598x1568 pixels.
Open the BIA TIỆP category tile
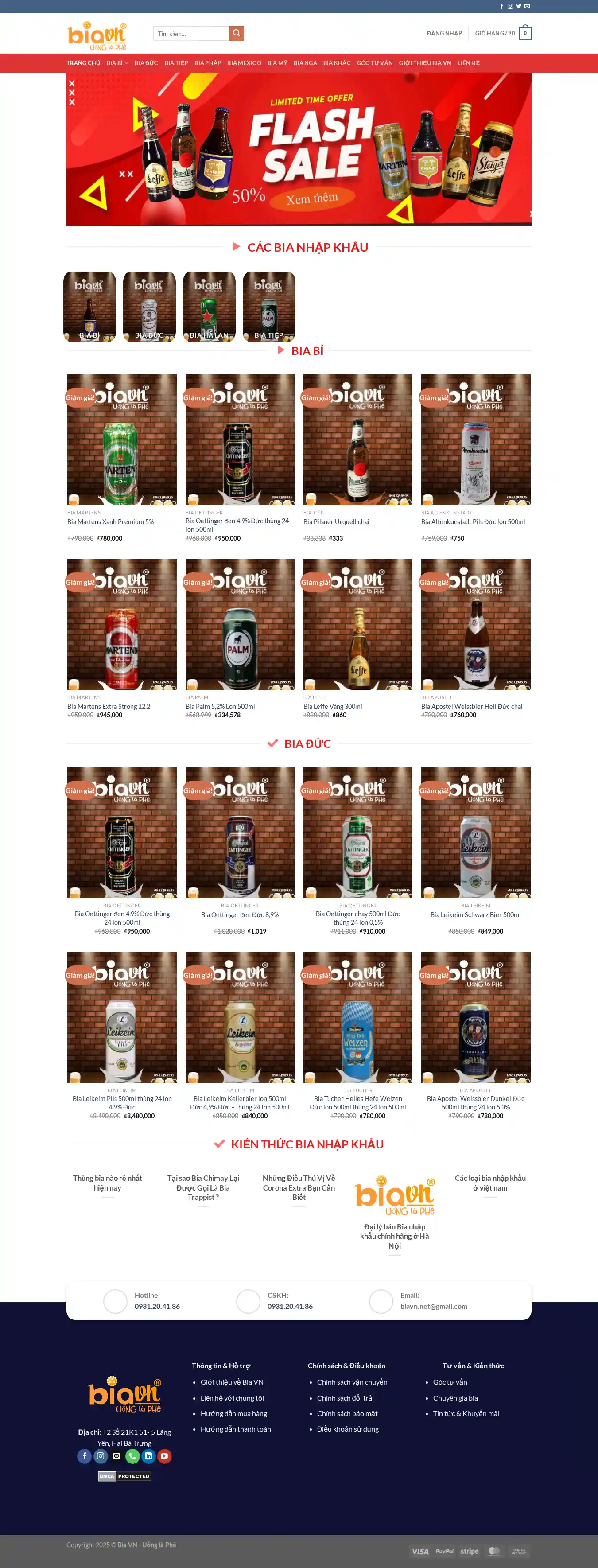[269, 307]
